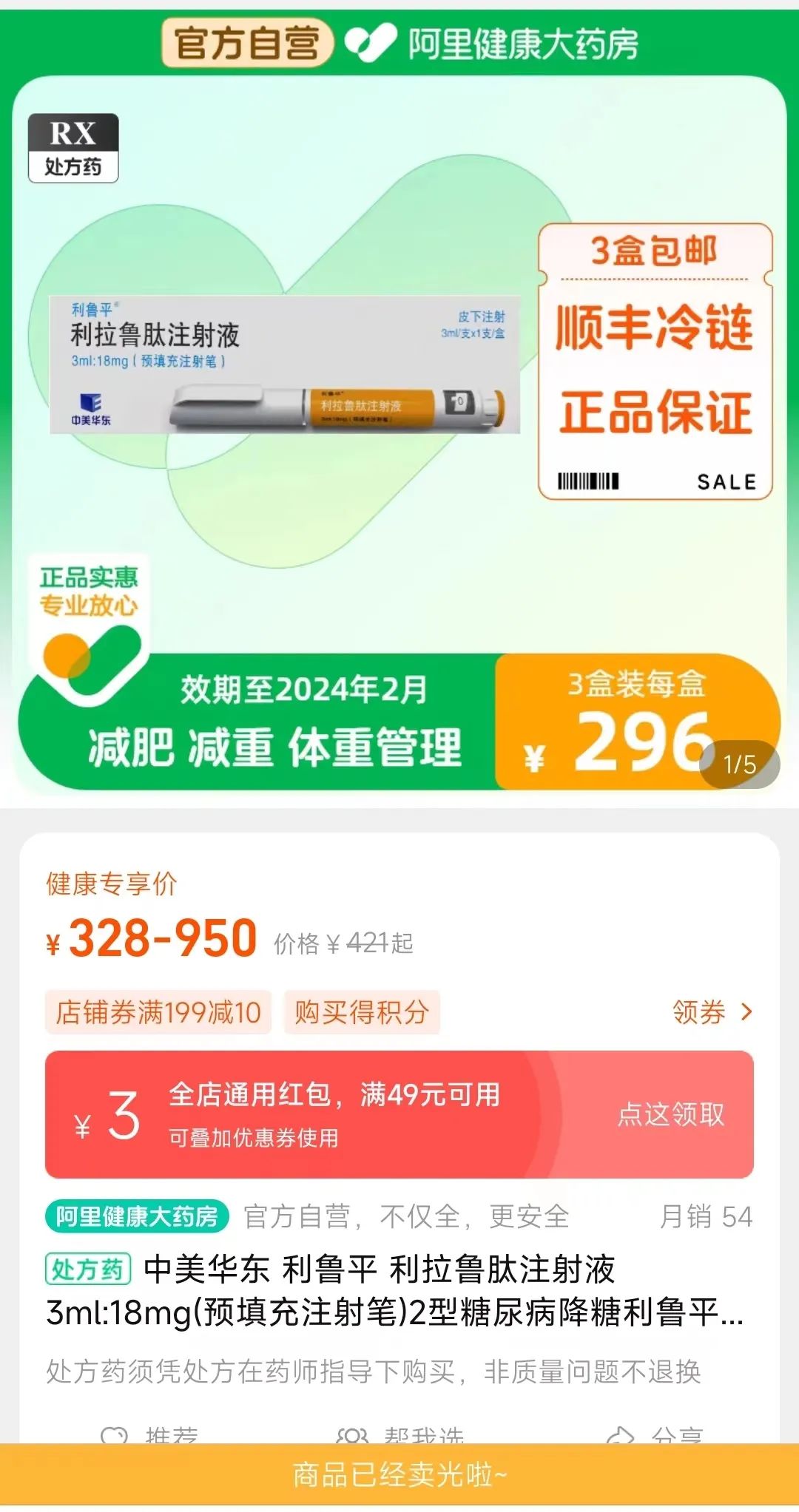Tap 帮我选 to get help choosing

pos(400,1434)
